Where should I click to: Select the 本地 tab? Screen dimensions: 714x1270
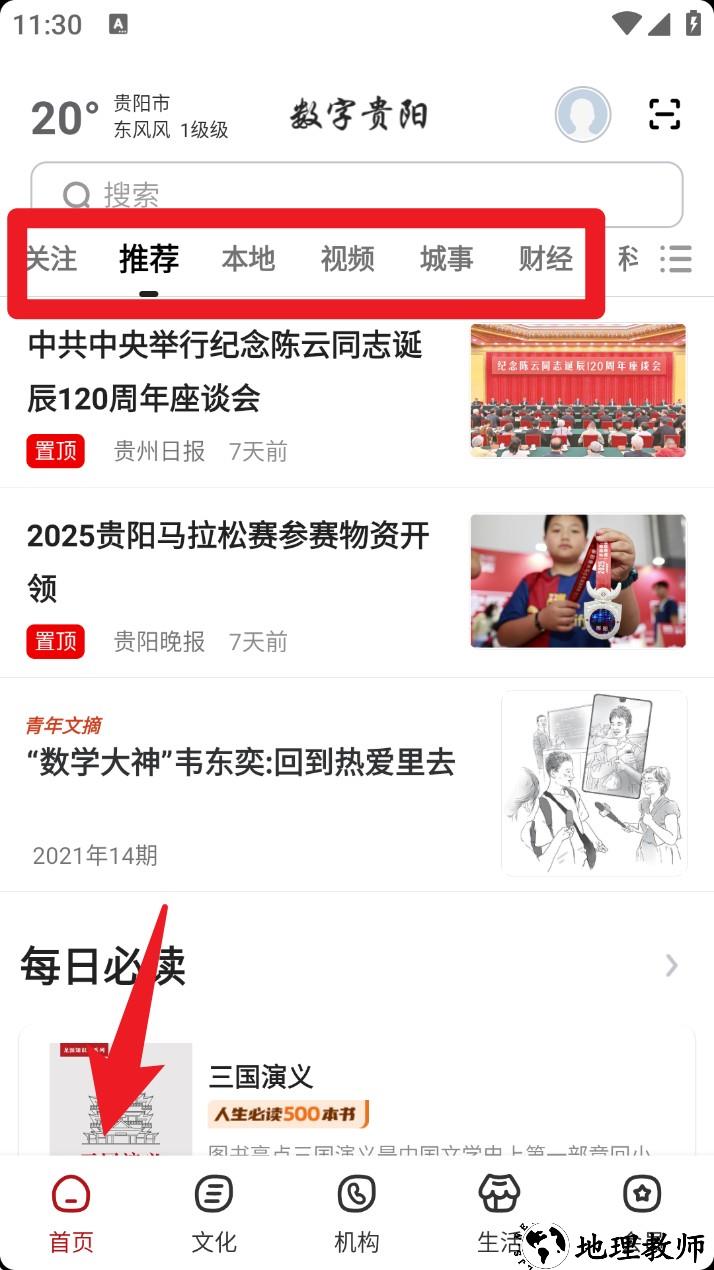[248, 260]
